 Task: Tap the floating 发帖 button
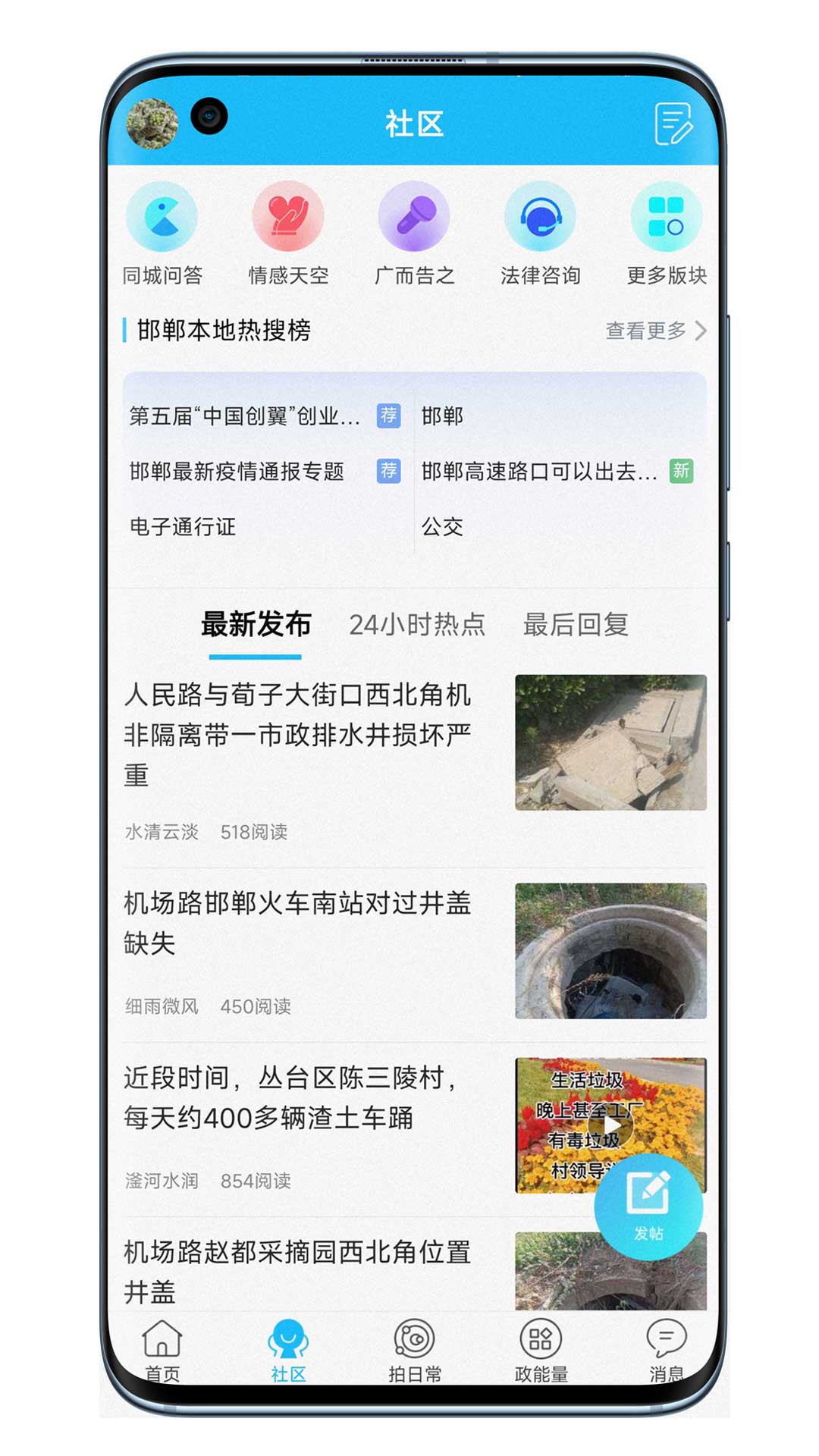[649, 1206]
